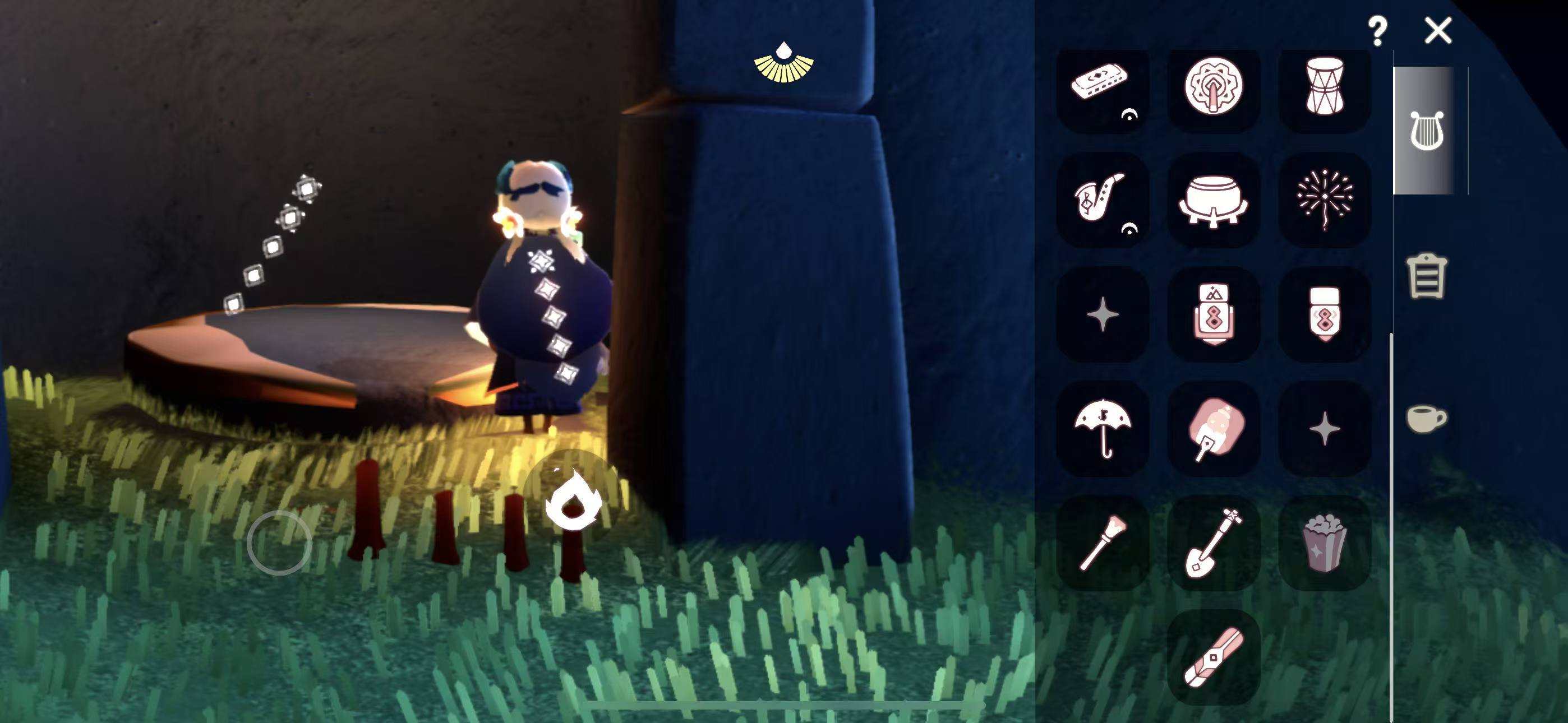This screenshot has height=723, width=1568.
Task: Select the lantern prop with tripod stand
Action: coord(1213,314)
